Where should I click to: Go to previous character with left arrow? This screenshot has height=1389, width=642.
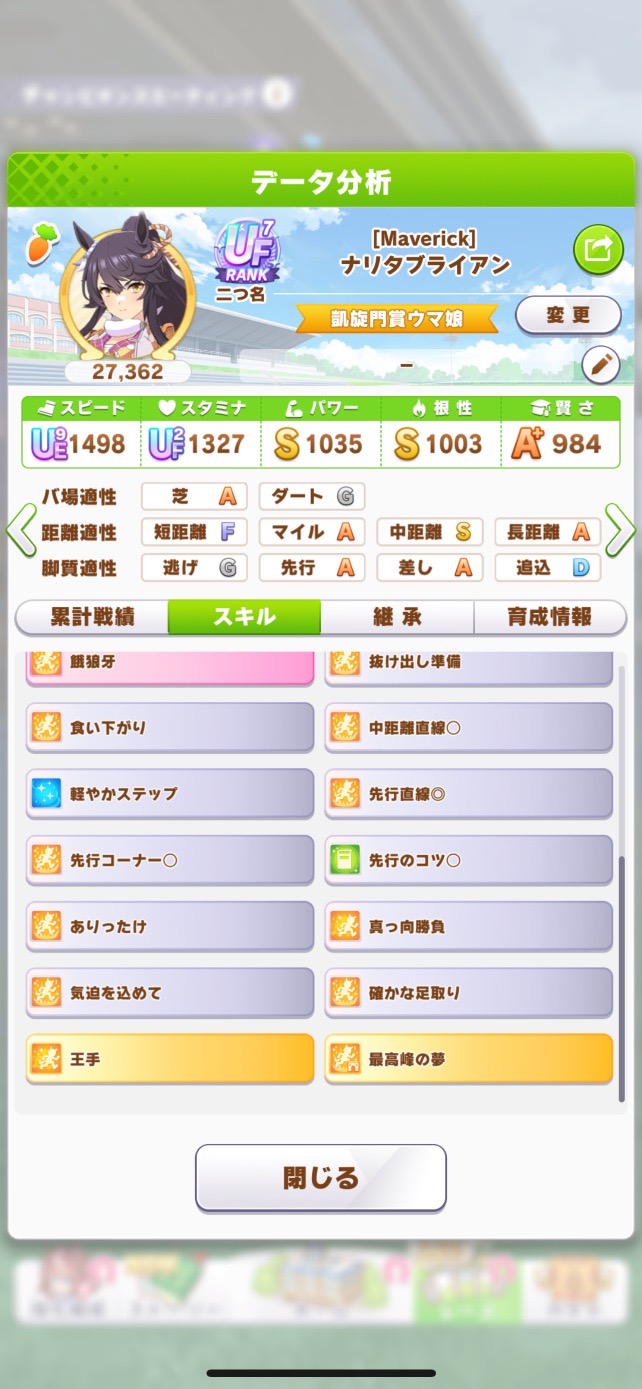(x=22, y=531)
